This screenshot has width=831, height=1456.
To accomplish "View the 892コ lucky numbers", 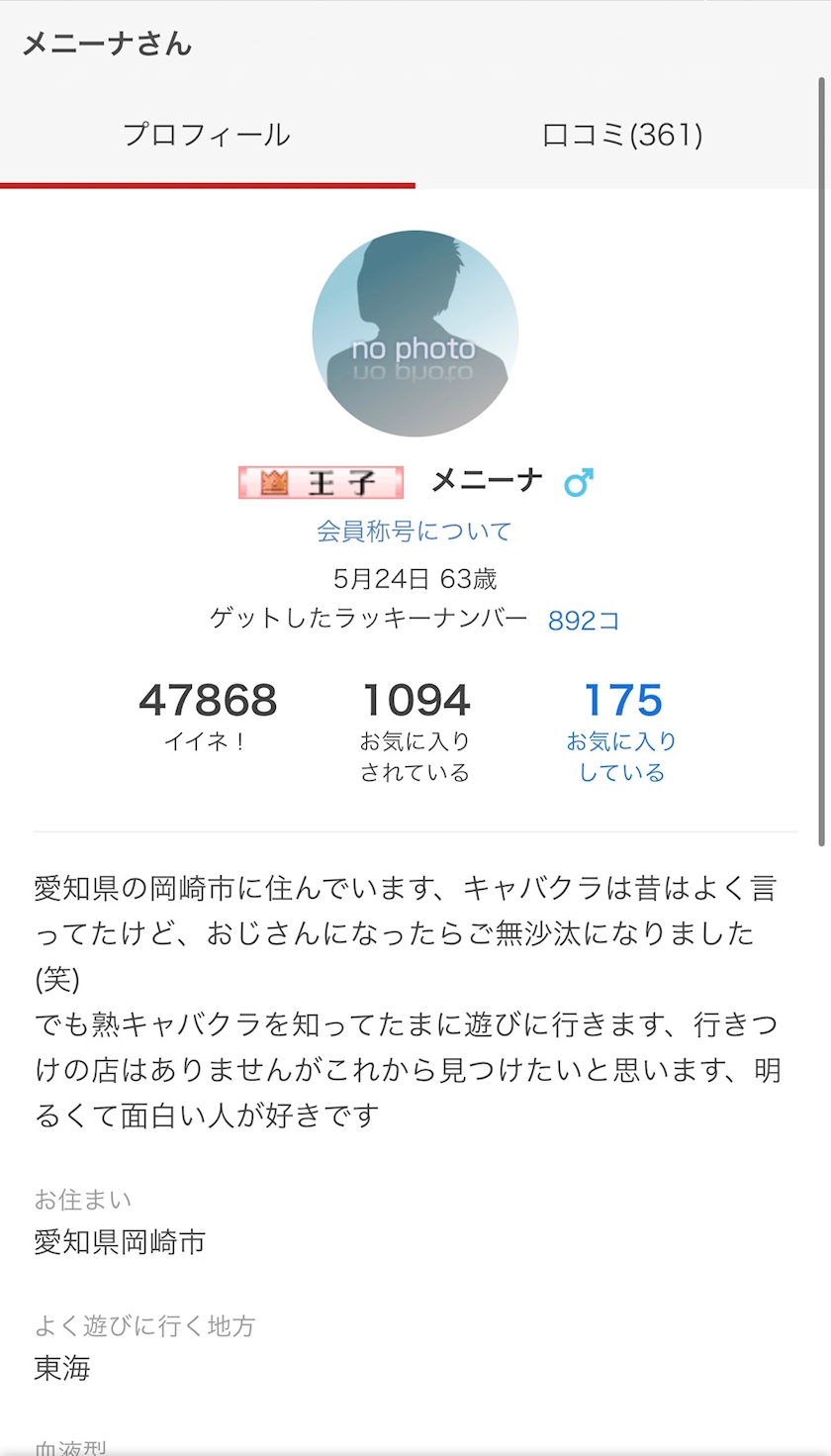I will [584, 621].
